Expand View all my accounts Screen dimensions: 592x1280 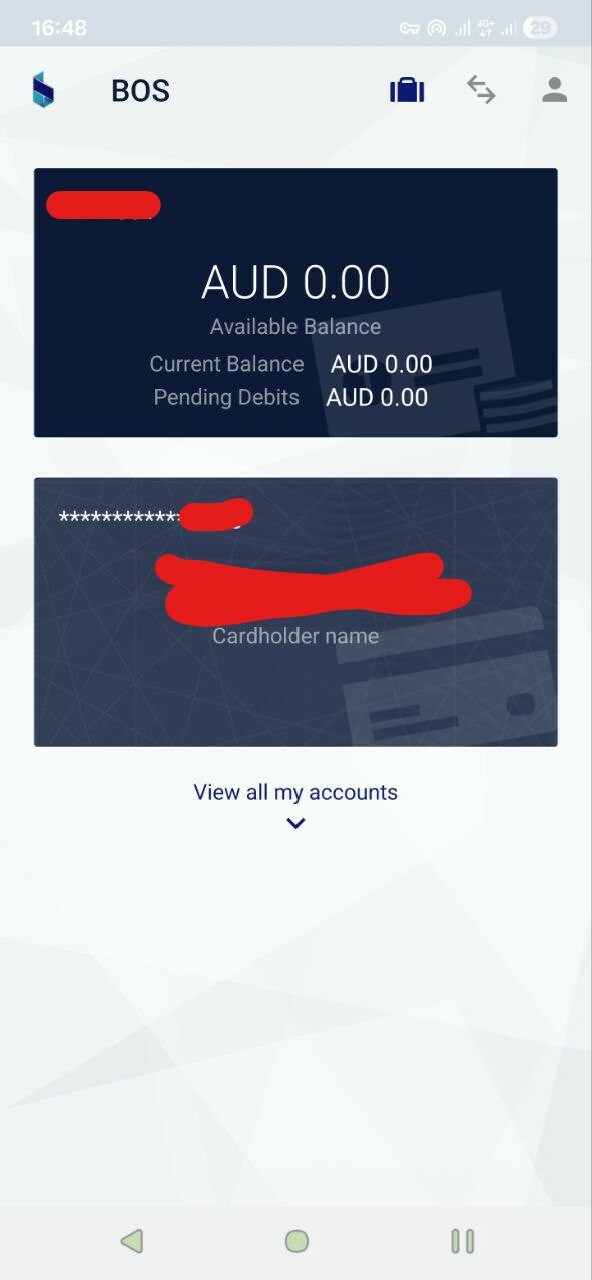(296, 805)
